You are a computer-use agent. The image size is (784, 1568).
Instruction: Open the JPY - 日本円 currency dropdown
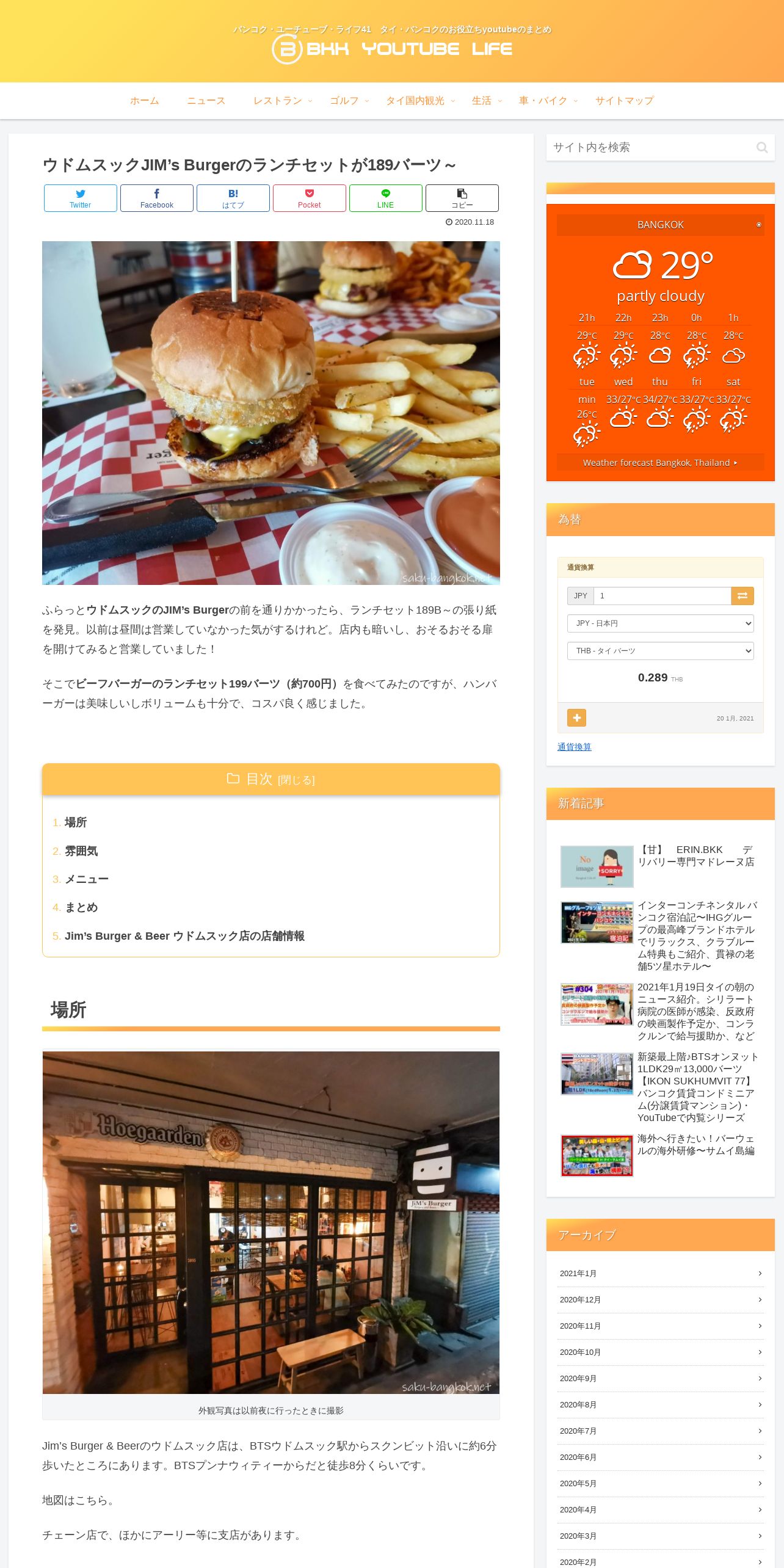(660, 623)
